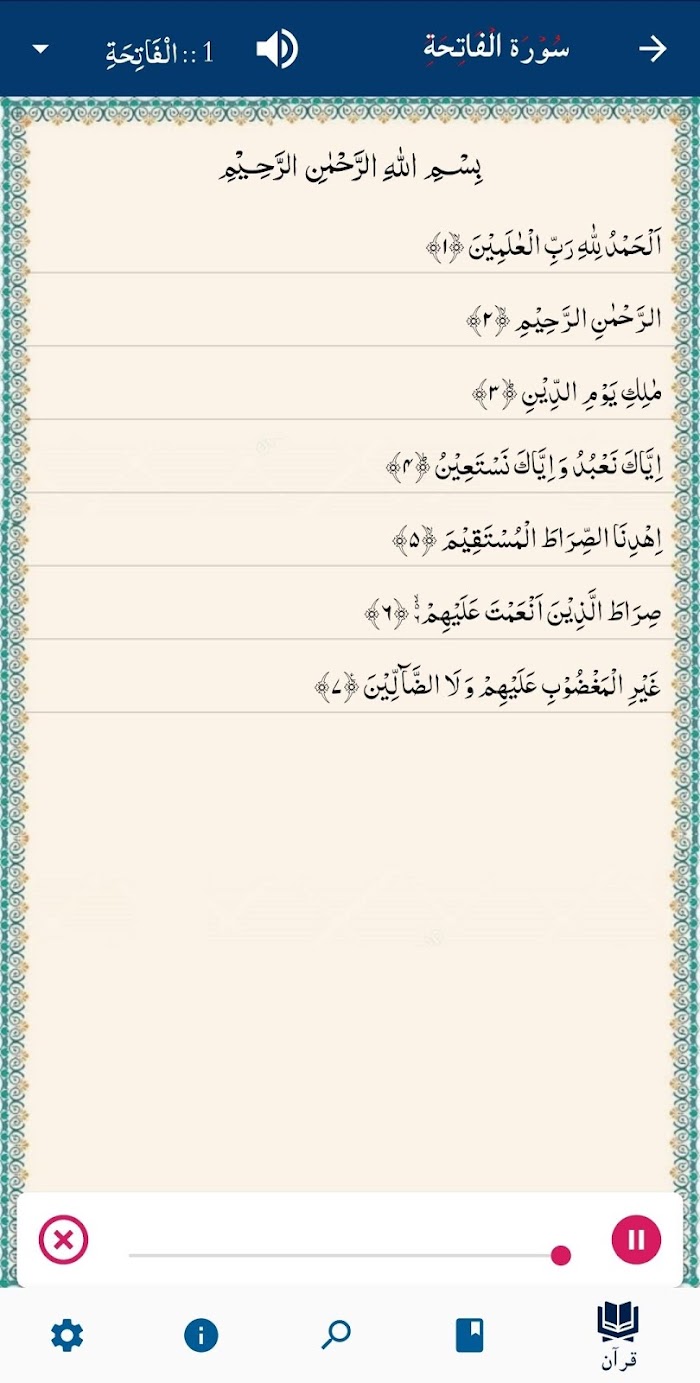Tap the back arrow in the header
The height and width of the screenshot is (1383, 700).
coord(652,49)
